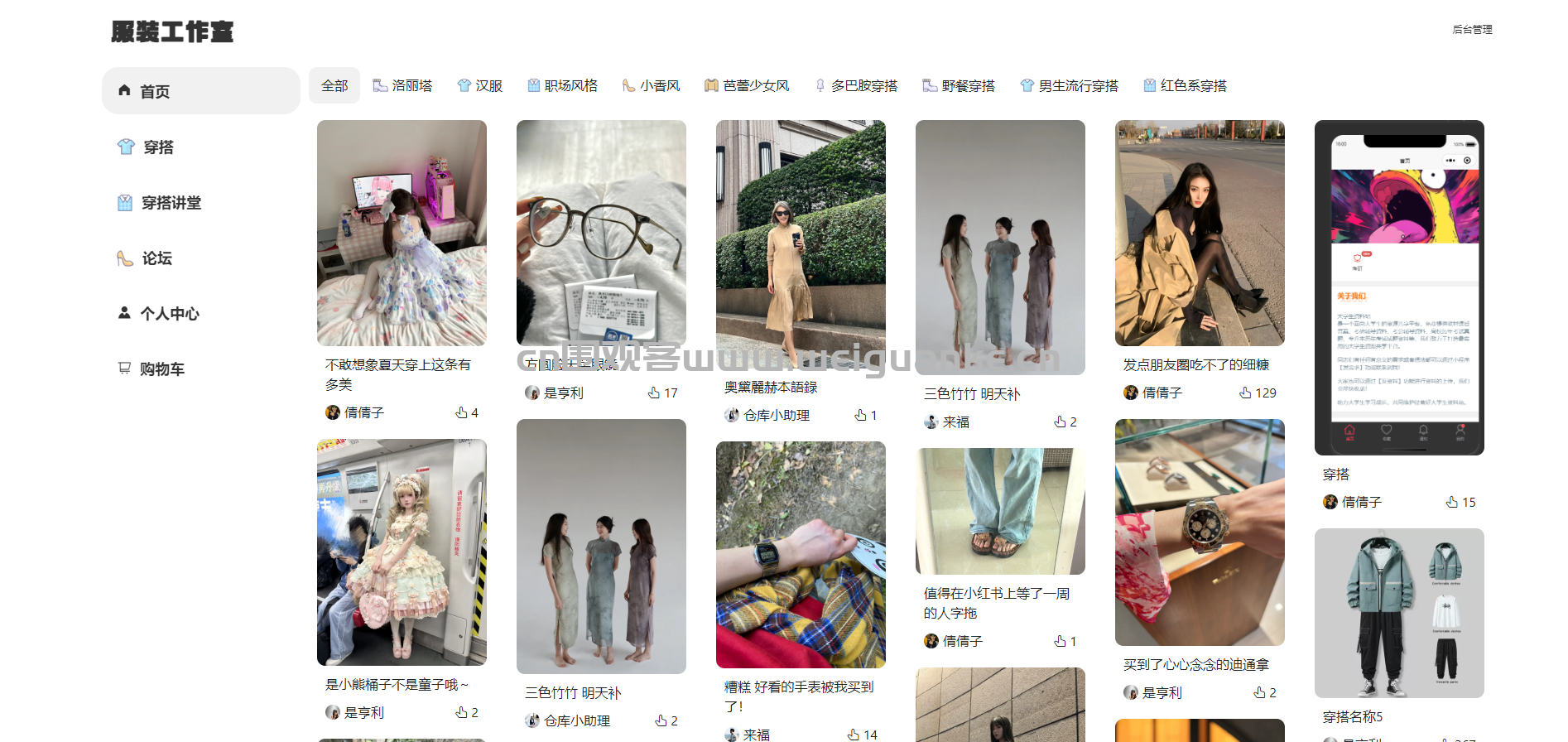Filter by 红色系穿搭
The image size is (1568, 742).
(x=1185, y=86)
